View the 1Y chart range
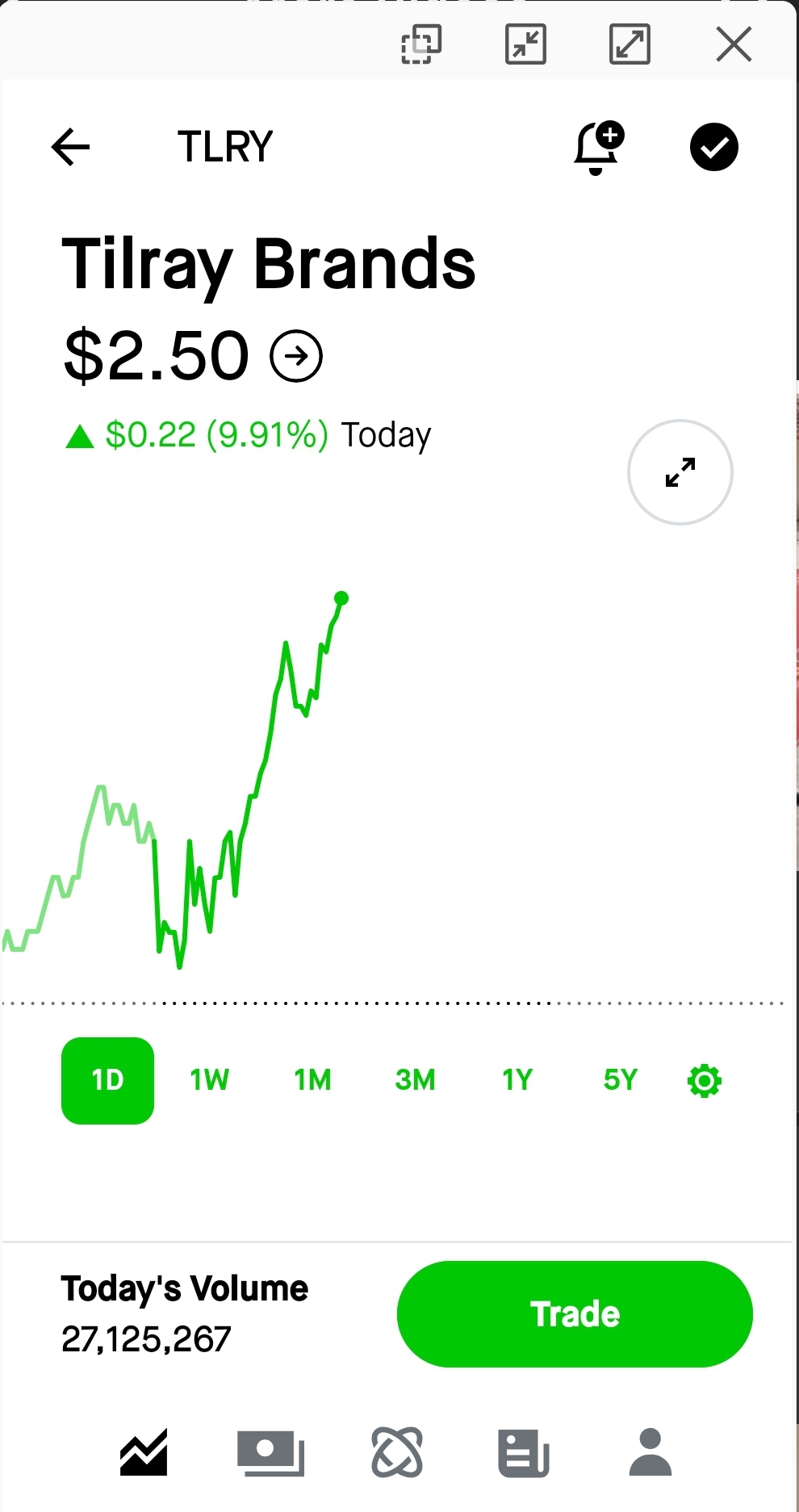Image resolution: width=799 pixels, height=1512 pixels. click(517, 1080)
